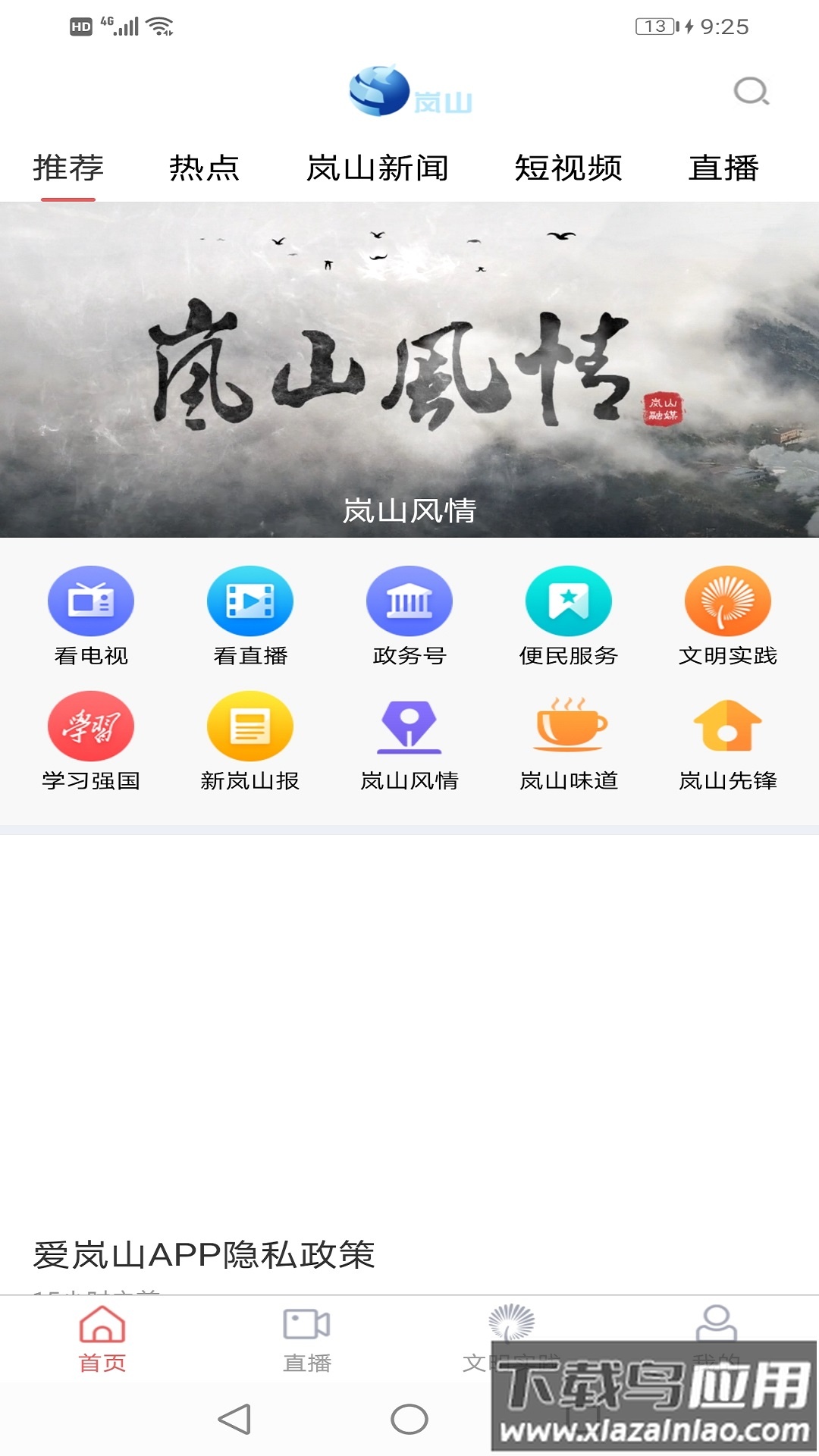Open search via the magnifier icon
This screenshot has width=819, height=1456.
(x=750, y=91)
